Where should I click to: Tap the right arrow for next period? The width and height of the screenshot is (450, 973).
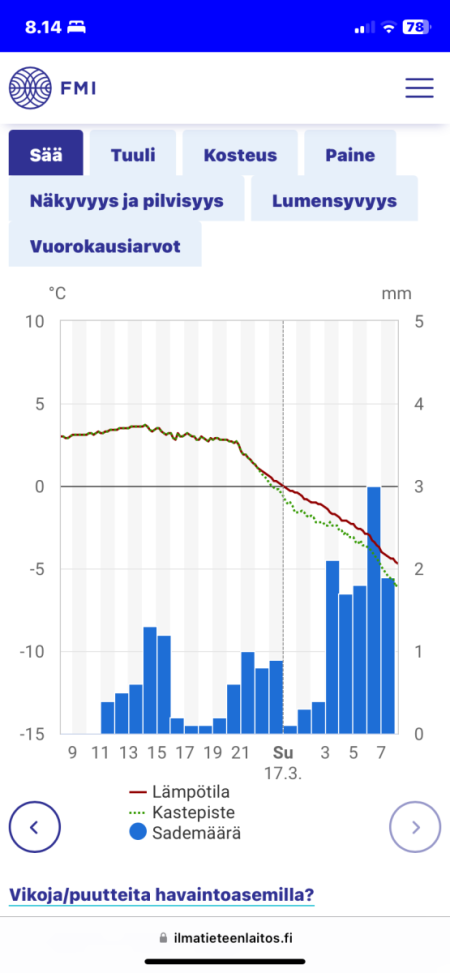(415, 827)
